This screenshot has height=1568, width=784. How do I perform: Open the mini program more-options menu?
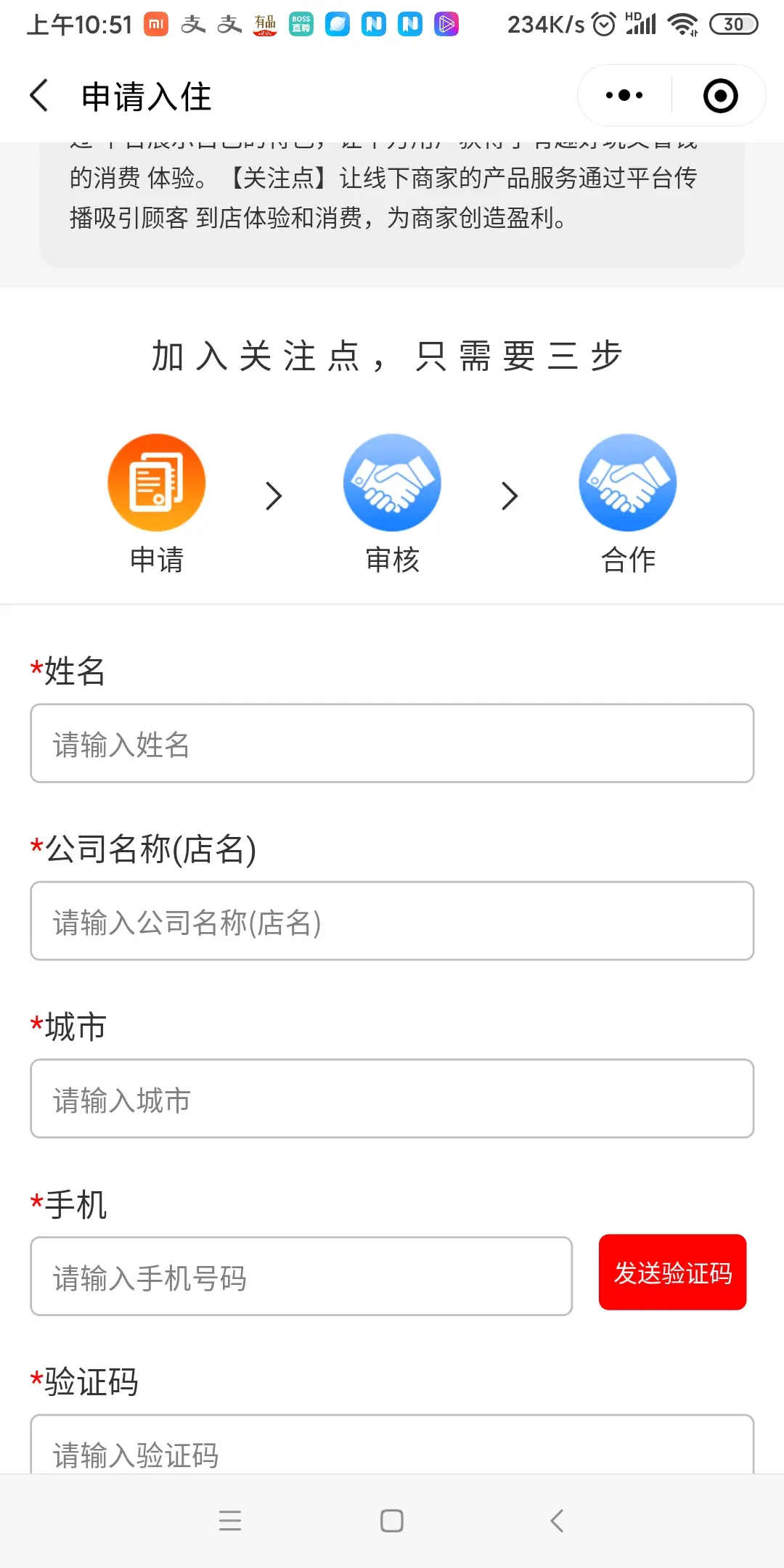(x=624, y=96)
